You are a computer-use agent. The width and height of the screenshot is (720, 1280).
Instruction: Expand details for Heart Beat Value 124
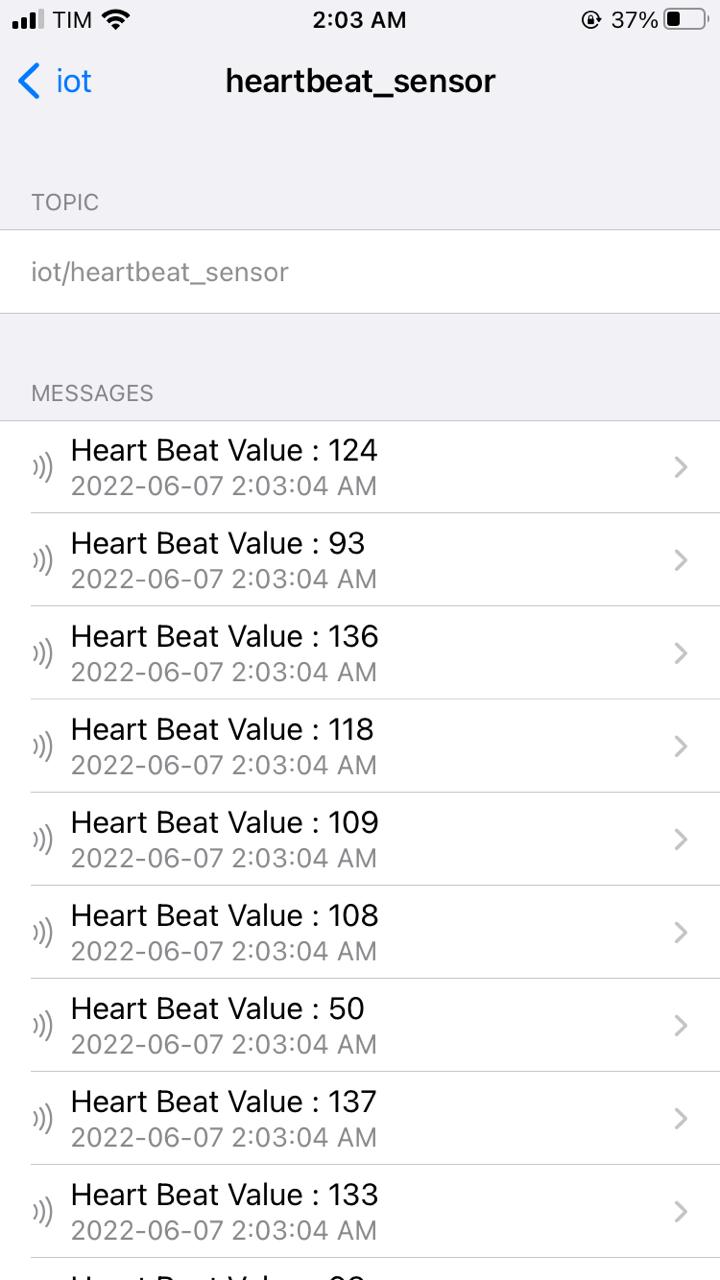click(x=680, y=467)
